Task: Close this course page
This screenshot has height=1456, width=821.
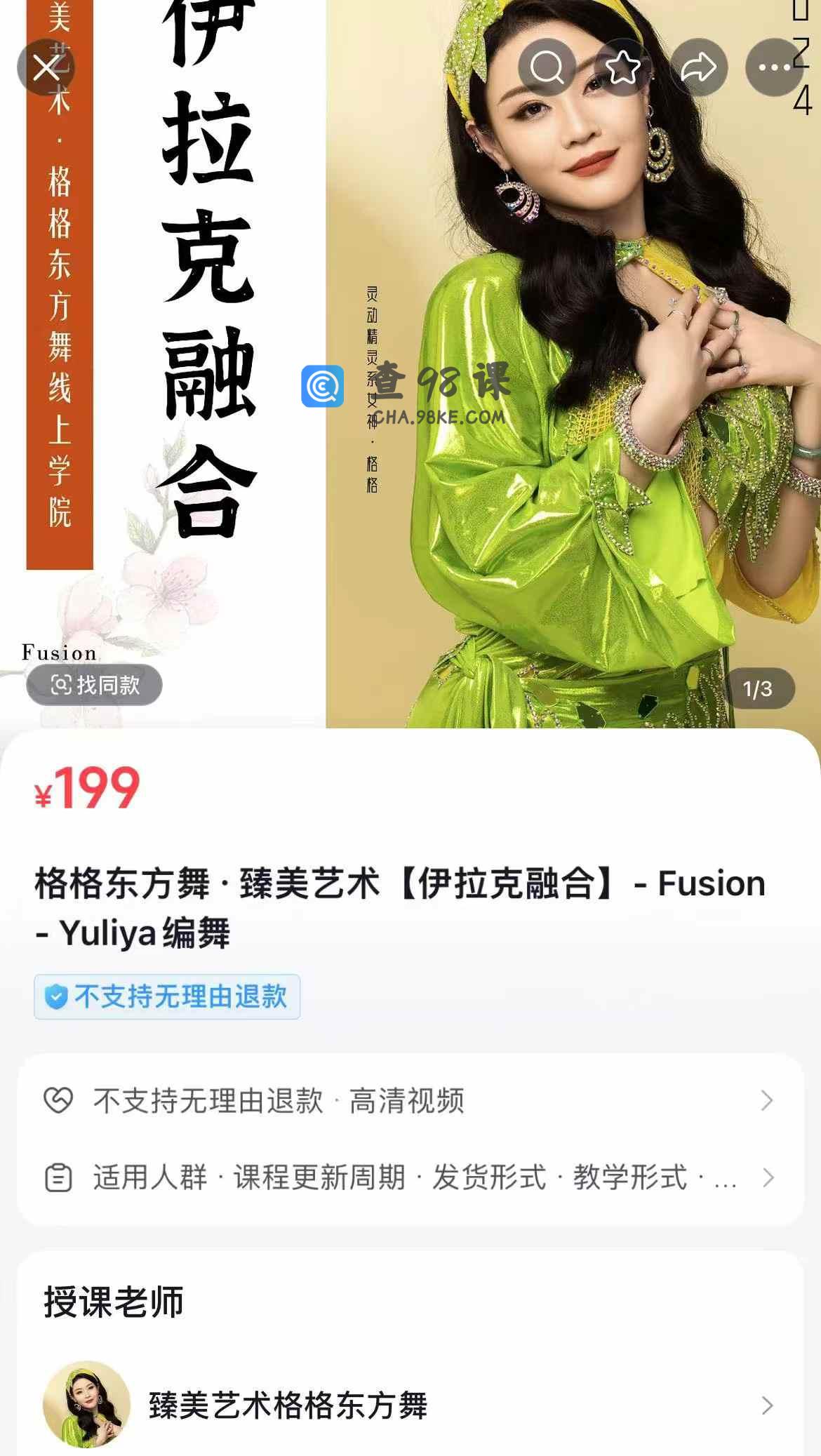Action: click(46, 67)
